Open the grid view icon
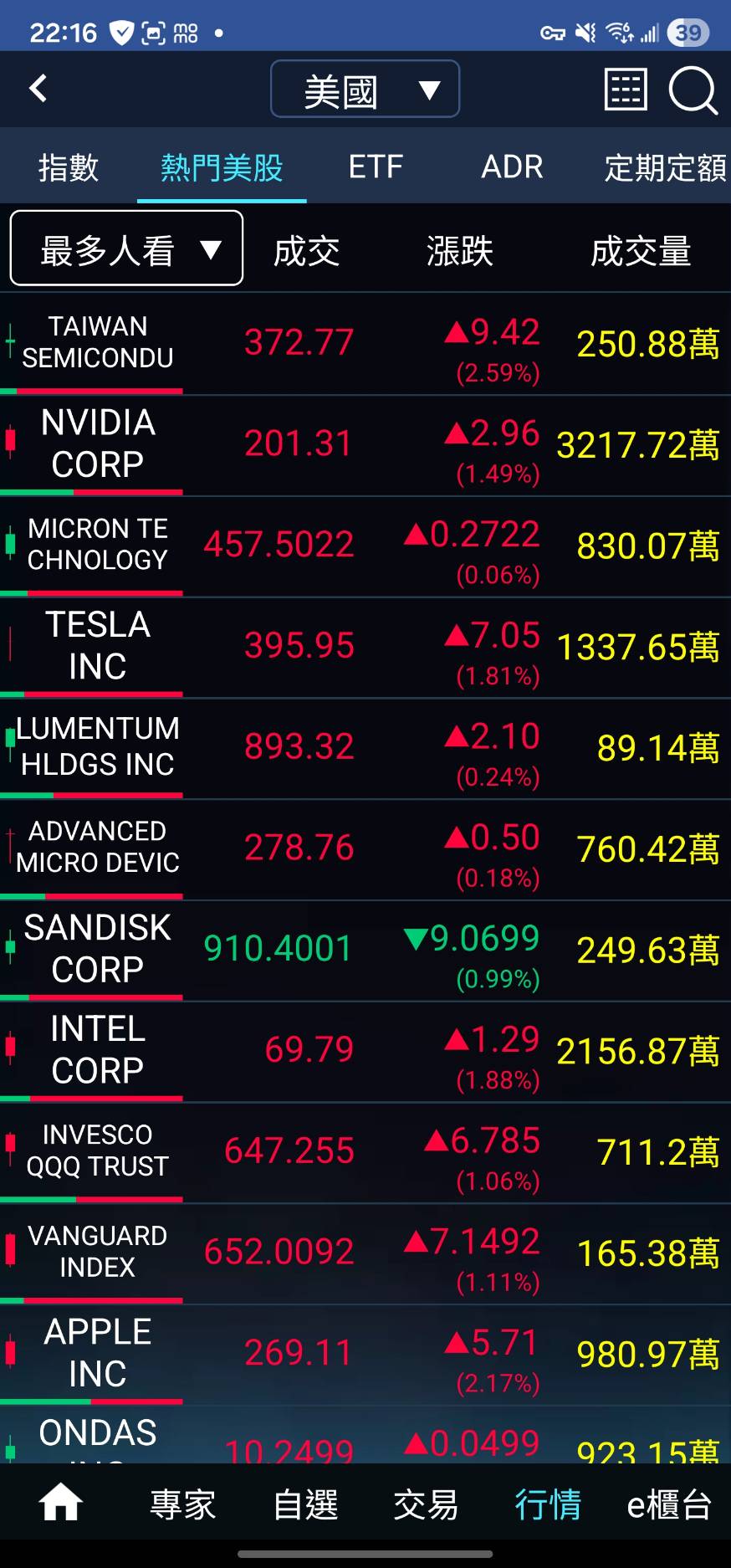This screenshot has height=1568, width=731. (625, 90)
